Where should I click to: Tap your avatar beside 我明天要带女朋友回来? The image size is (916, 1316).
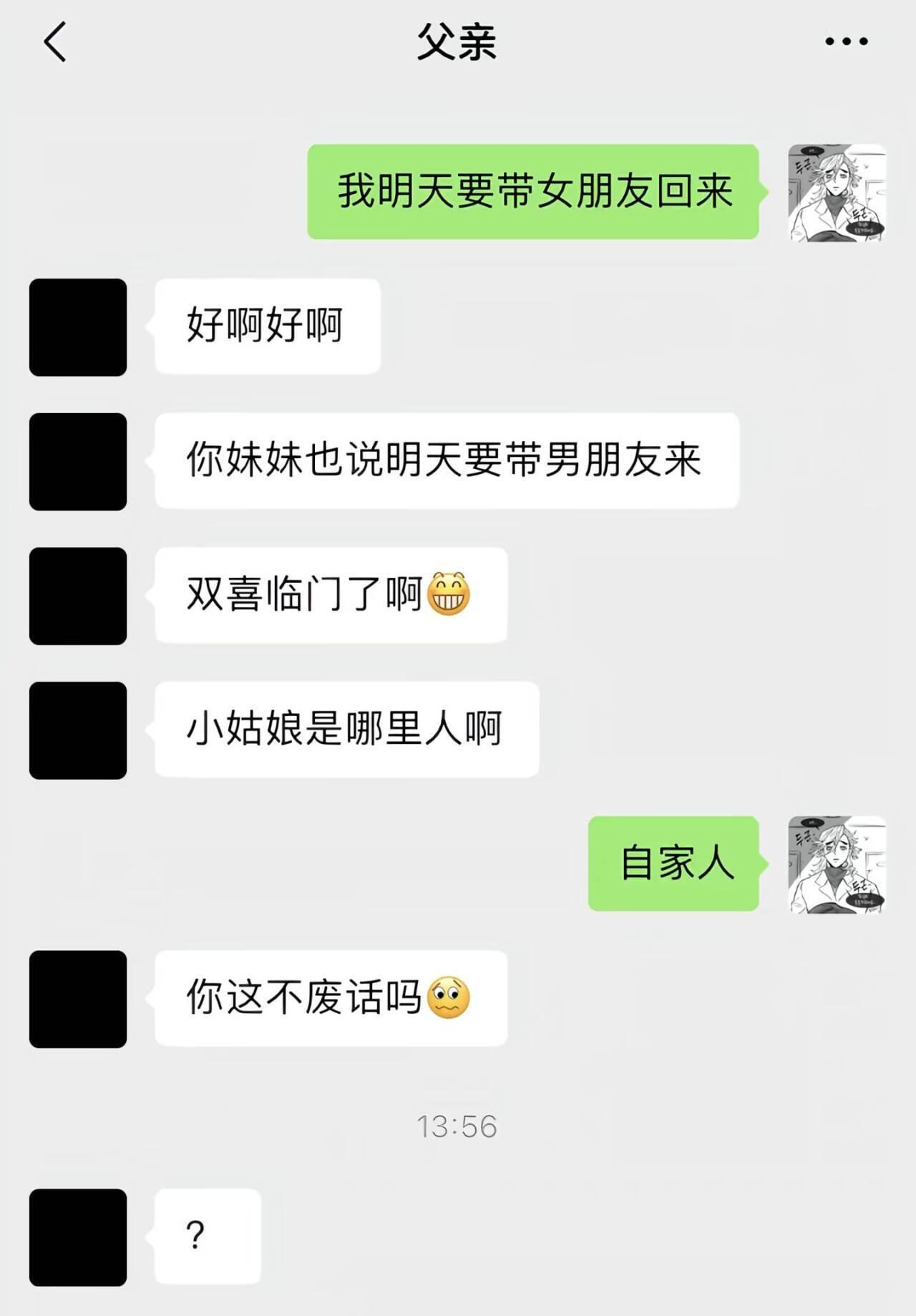(837, 193)
